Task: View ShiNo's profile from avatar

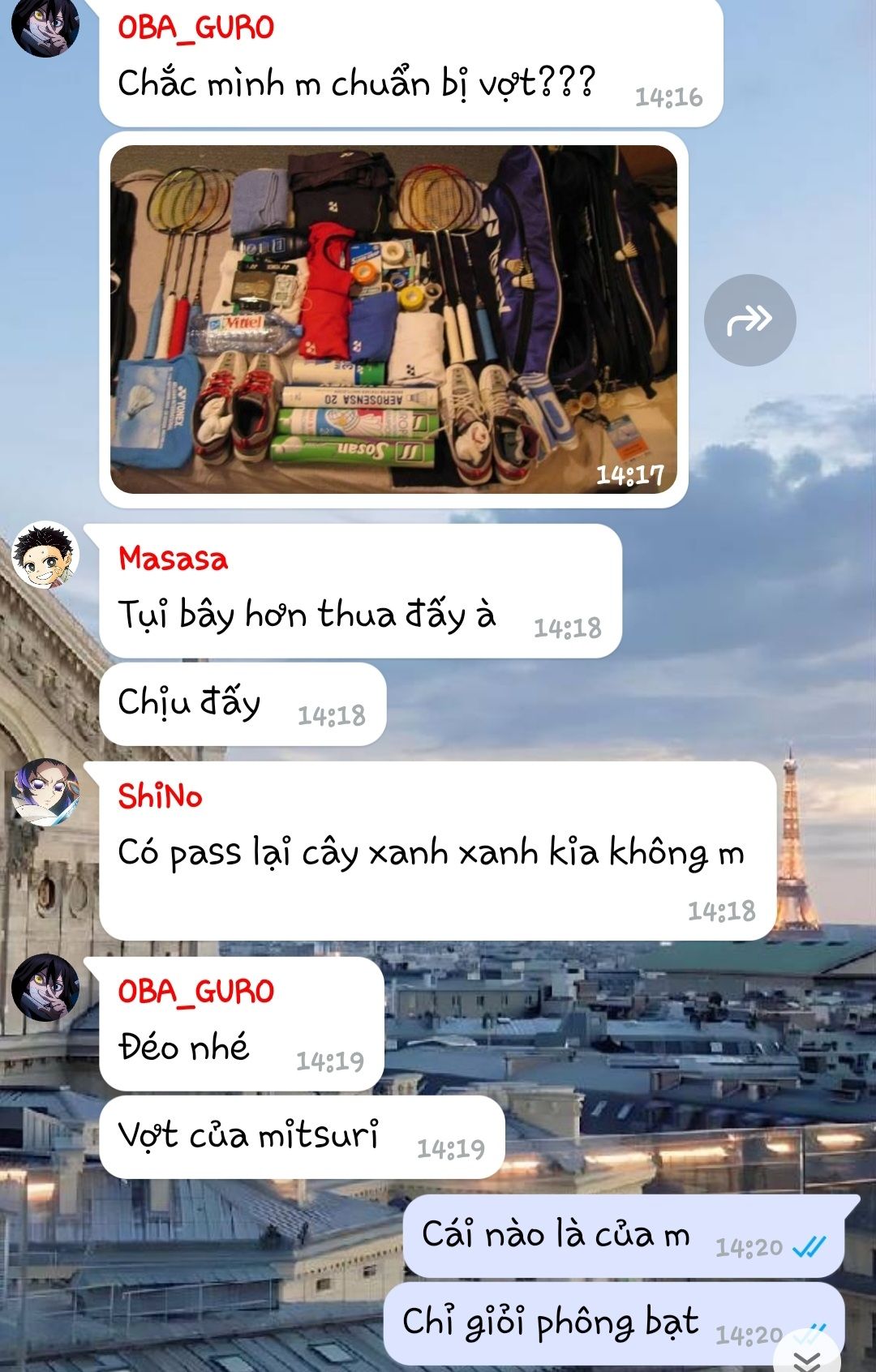Action: [45, 792]
